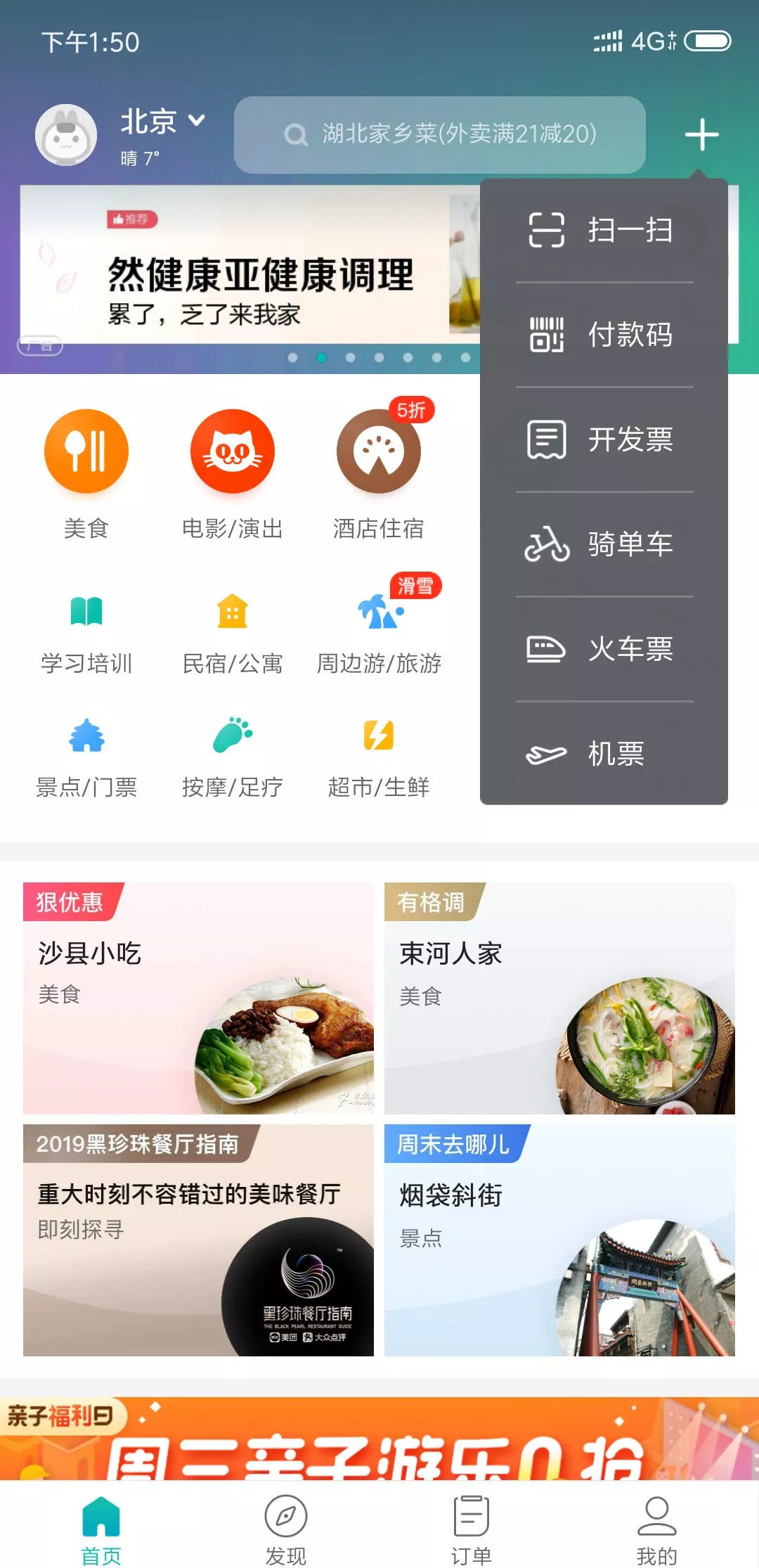The height and width of the screenshot is (1568, 759).
Task: Open the search box for 湖北家乡菜
Action: pyautogui.click(x=439, y=134)
